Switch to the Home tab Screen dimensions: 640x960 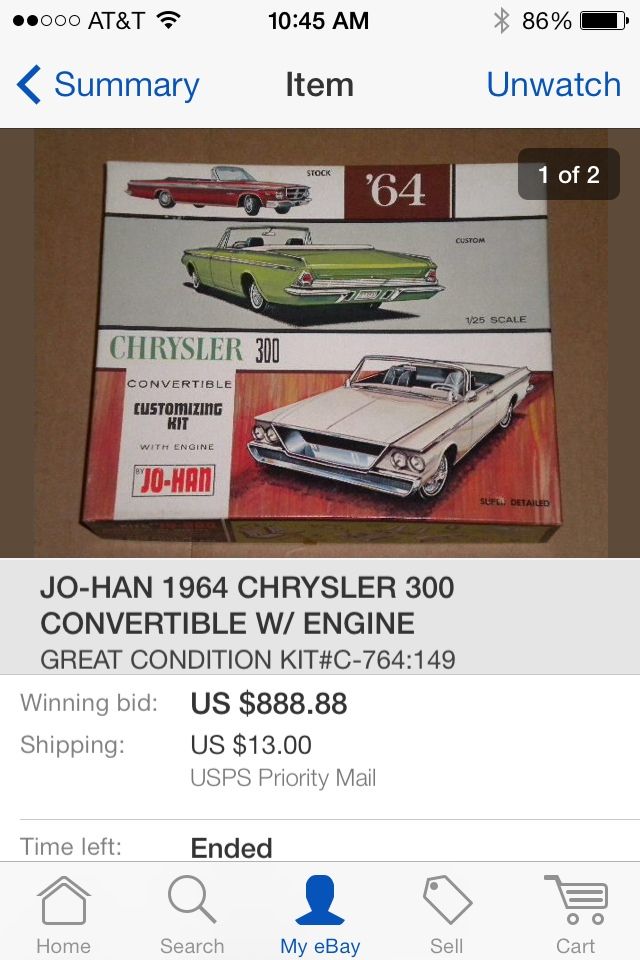click(63, 913)
